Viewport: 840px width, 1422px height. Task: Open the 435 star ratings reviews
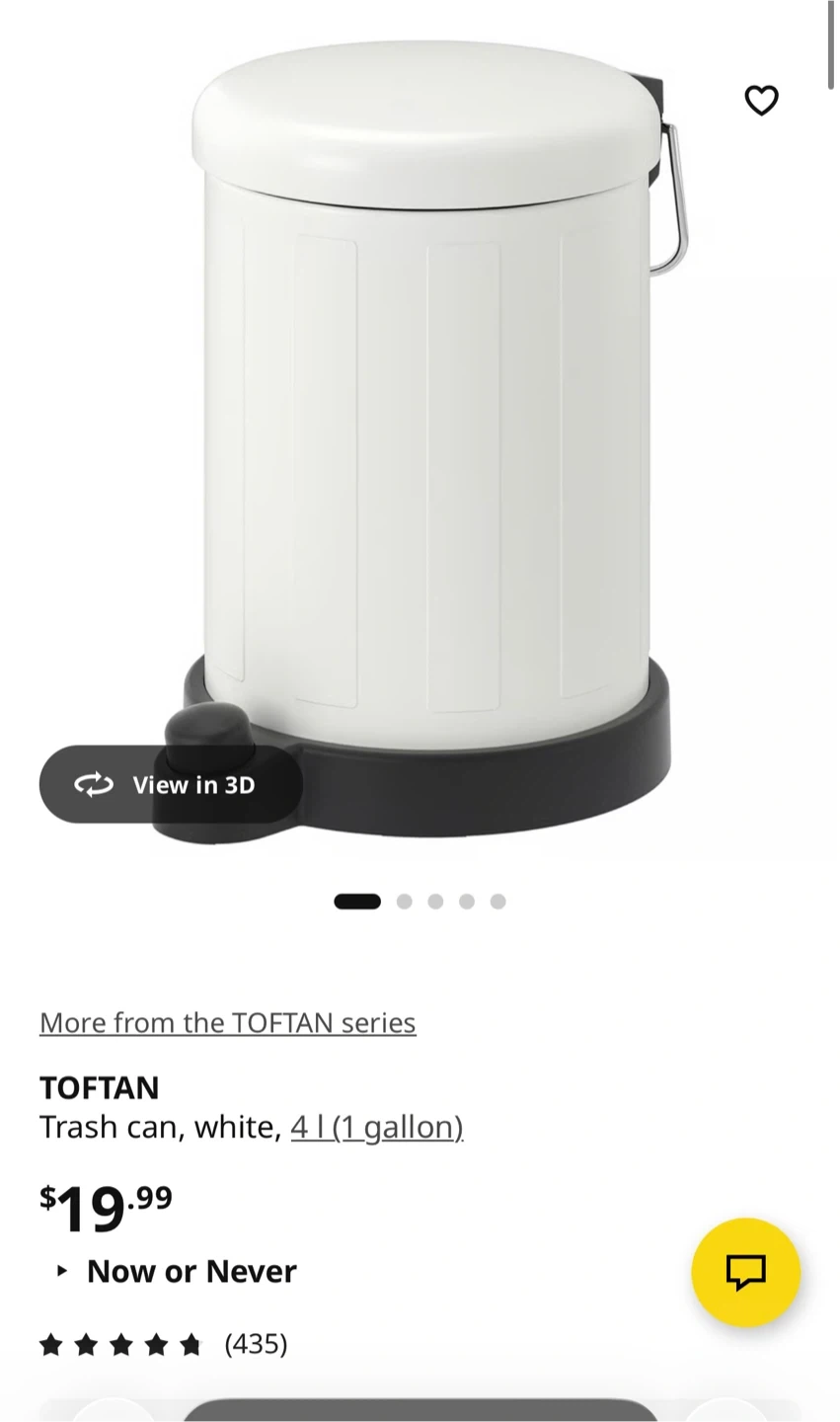click(164, 1344)
